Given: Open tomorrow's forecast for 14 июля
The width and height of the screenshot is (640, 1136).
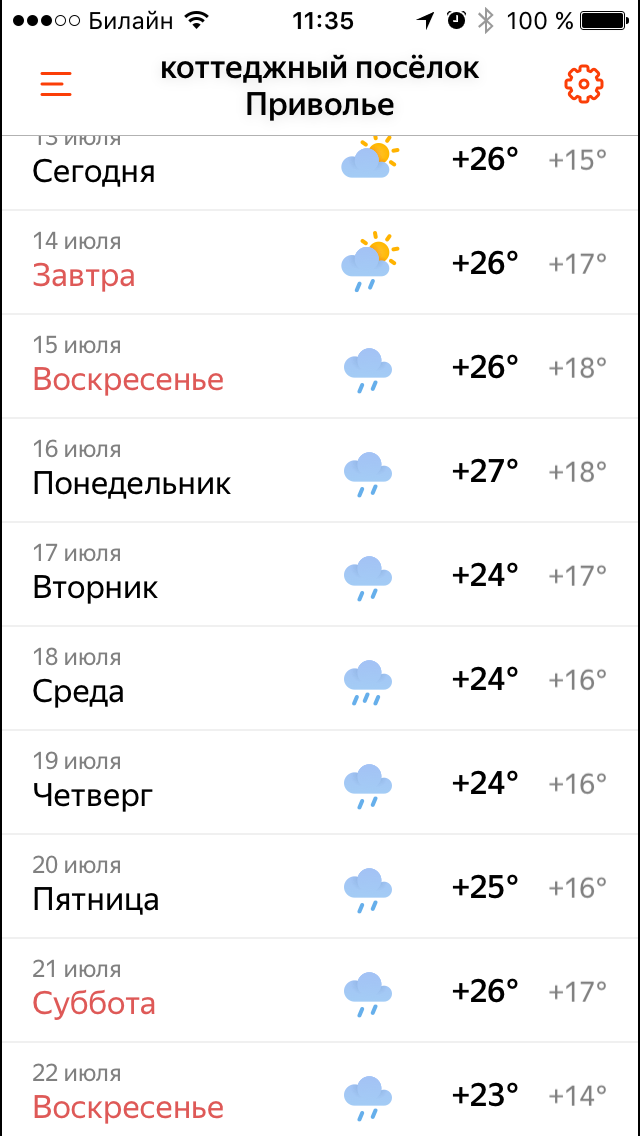Looking at the screenshot, I should (x=320, y=262).
